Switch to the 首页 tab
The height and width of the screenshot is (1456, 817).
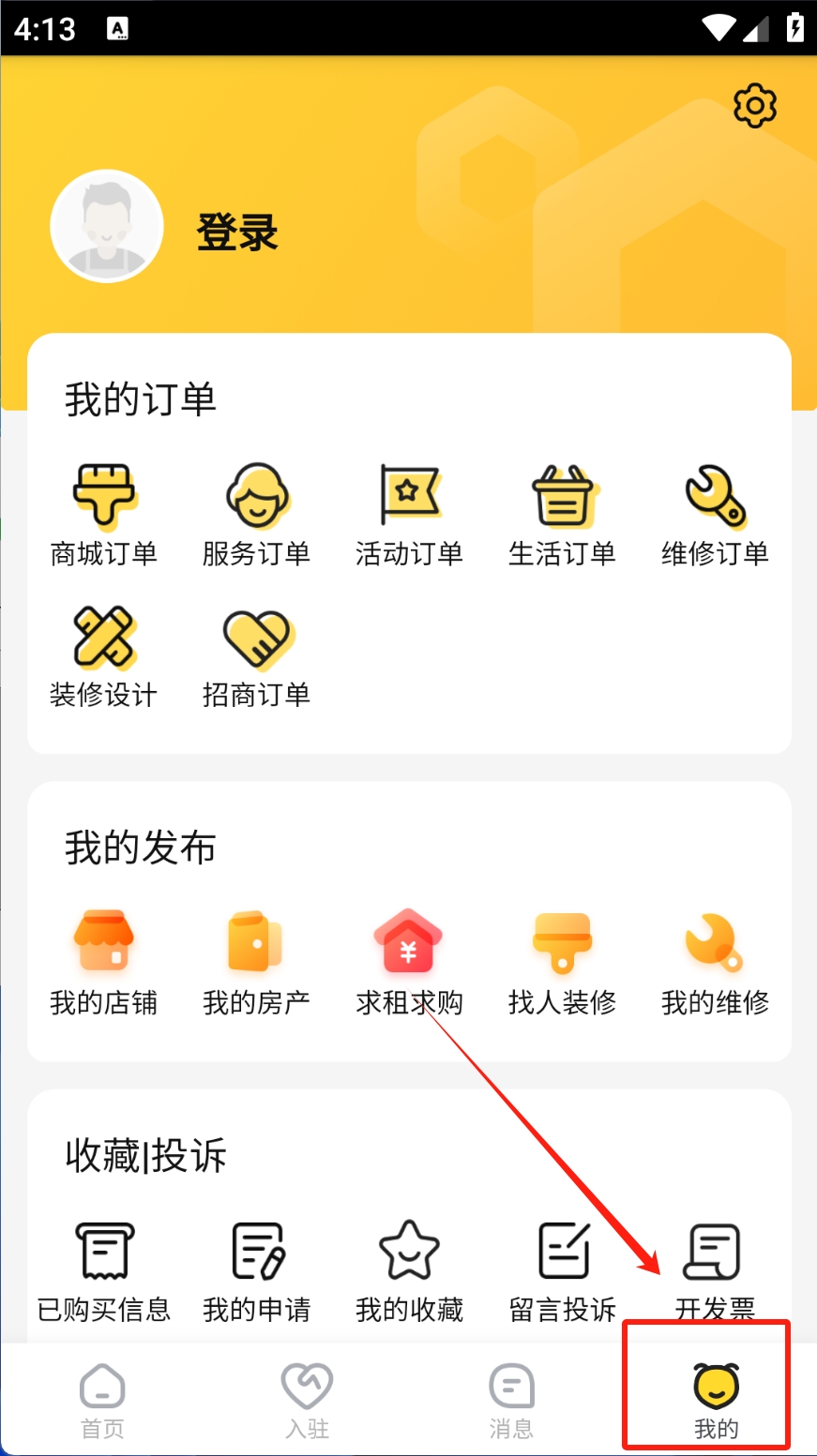click(102, 1401)
